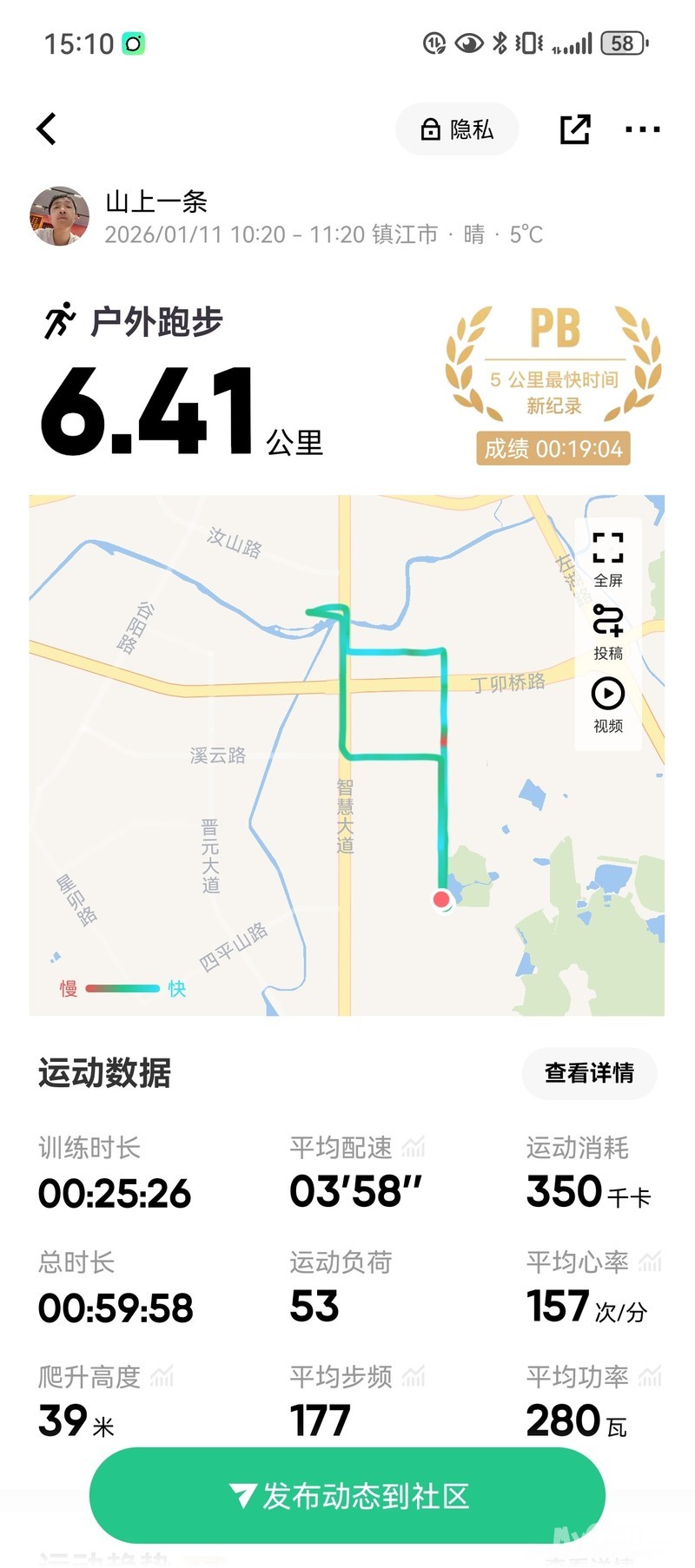
Task: Open the 平均步频 chart icon
Action: [414, 1376]
